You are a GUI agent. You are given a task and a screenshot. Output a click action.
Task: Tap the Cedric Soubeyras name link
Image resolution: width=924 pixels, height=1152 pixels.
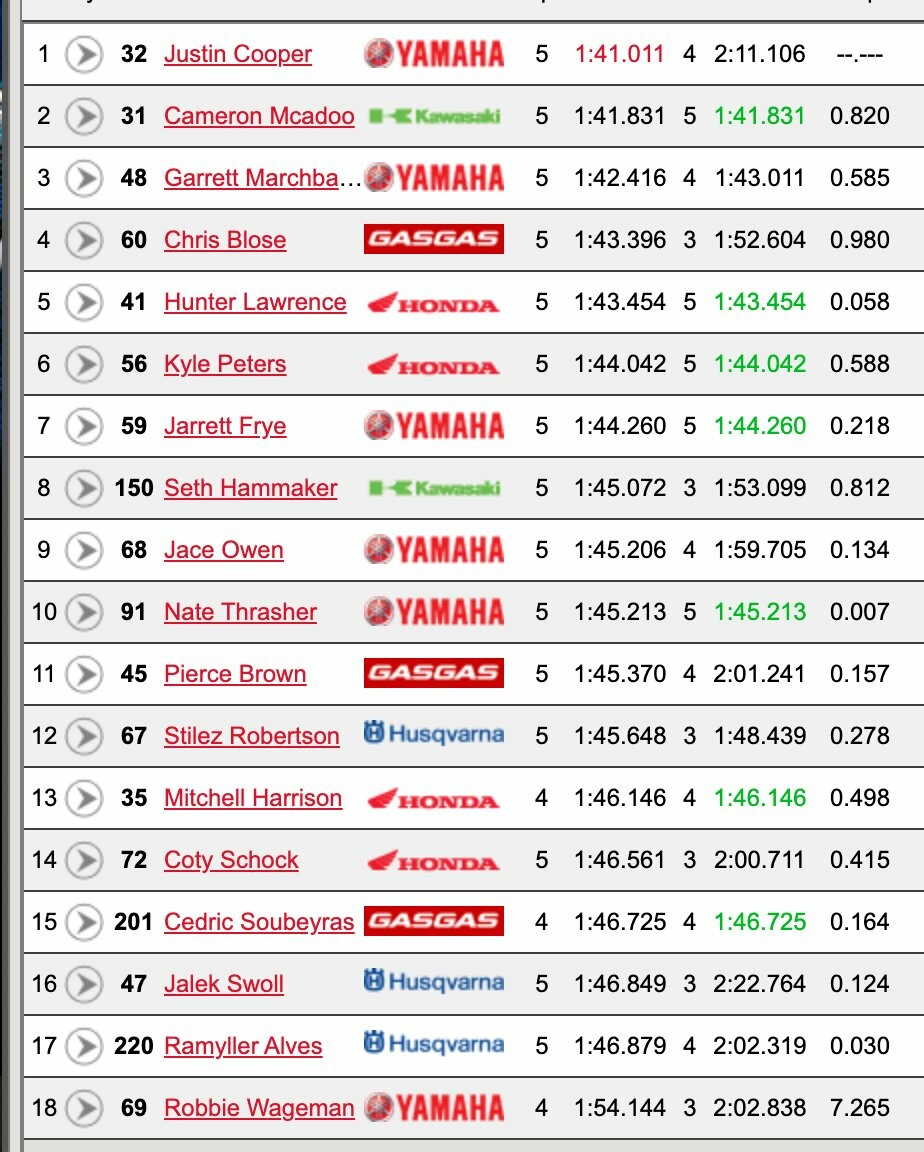(259, 922)
